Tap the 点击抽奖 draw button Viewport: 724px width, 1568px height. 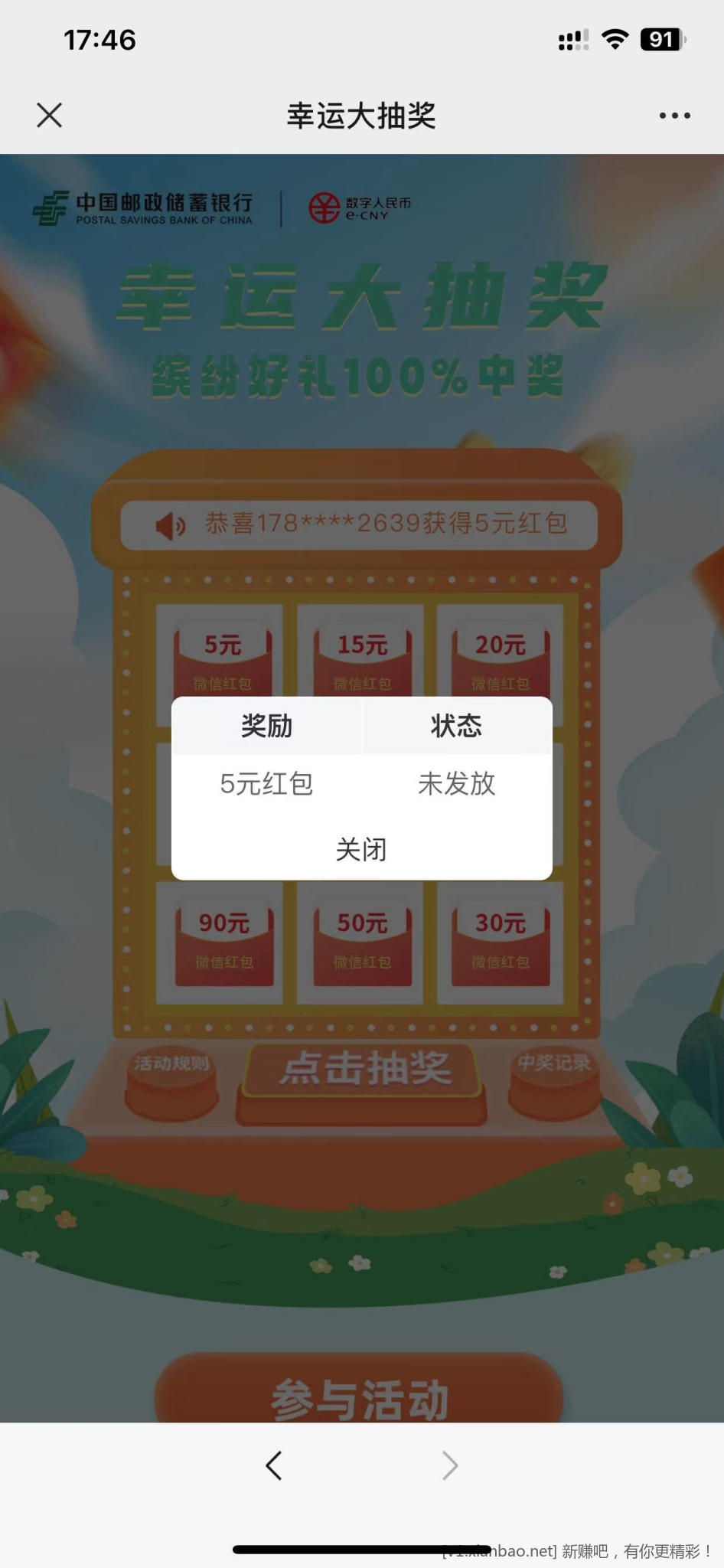(363, 1069)
